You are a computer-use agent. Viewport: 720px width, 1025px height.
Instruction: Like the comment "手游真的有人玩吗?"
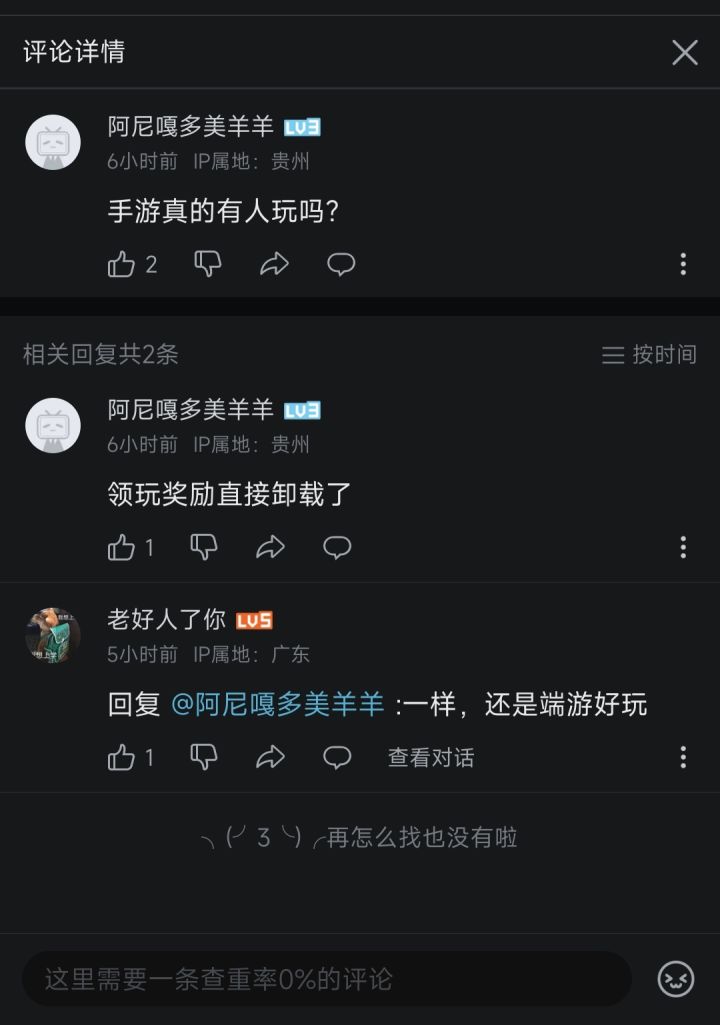point(125,263)
